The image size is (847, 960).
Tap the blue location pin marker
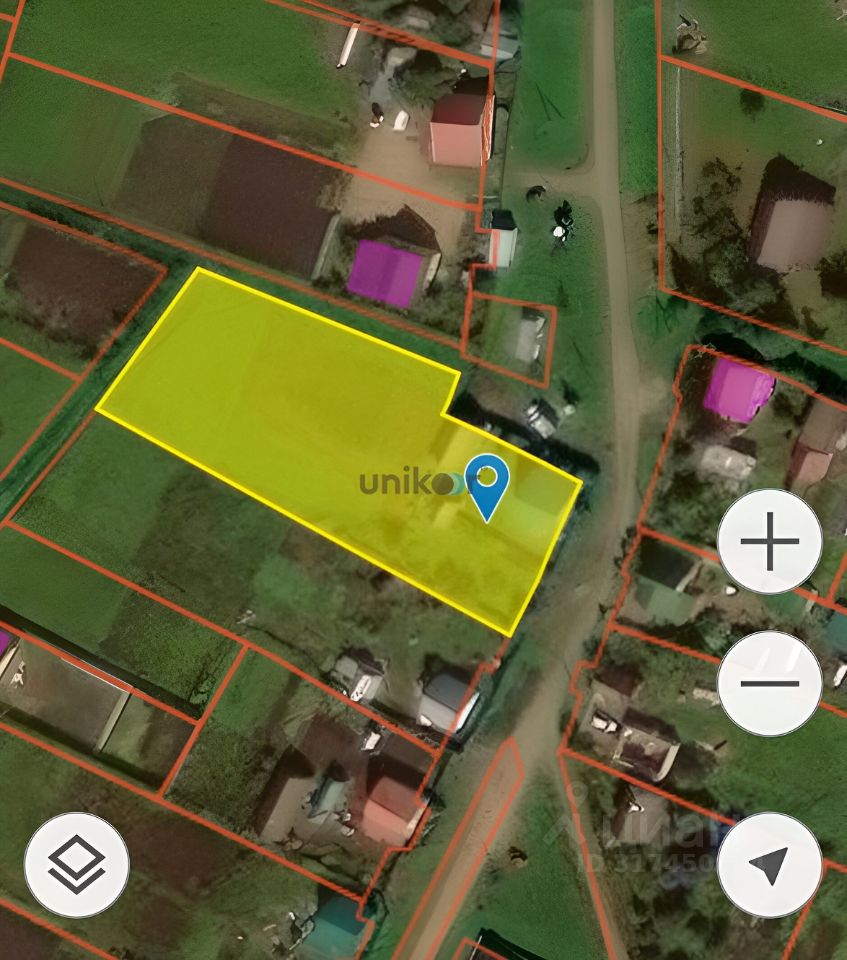[x=489, y=484]
